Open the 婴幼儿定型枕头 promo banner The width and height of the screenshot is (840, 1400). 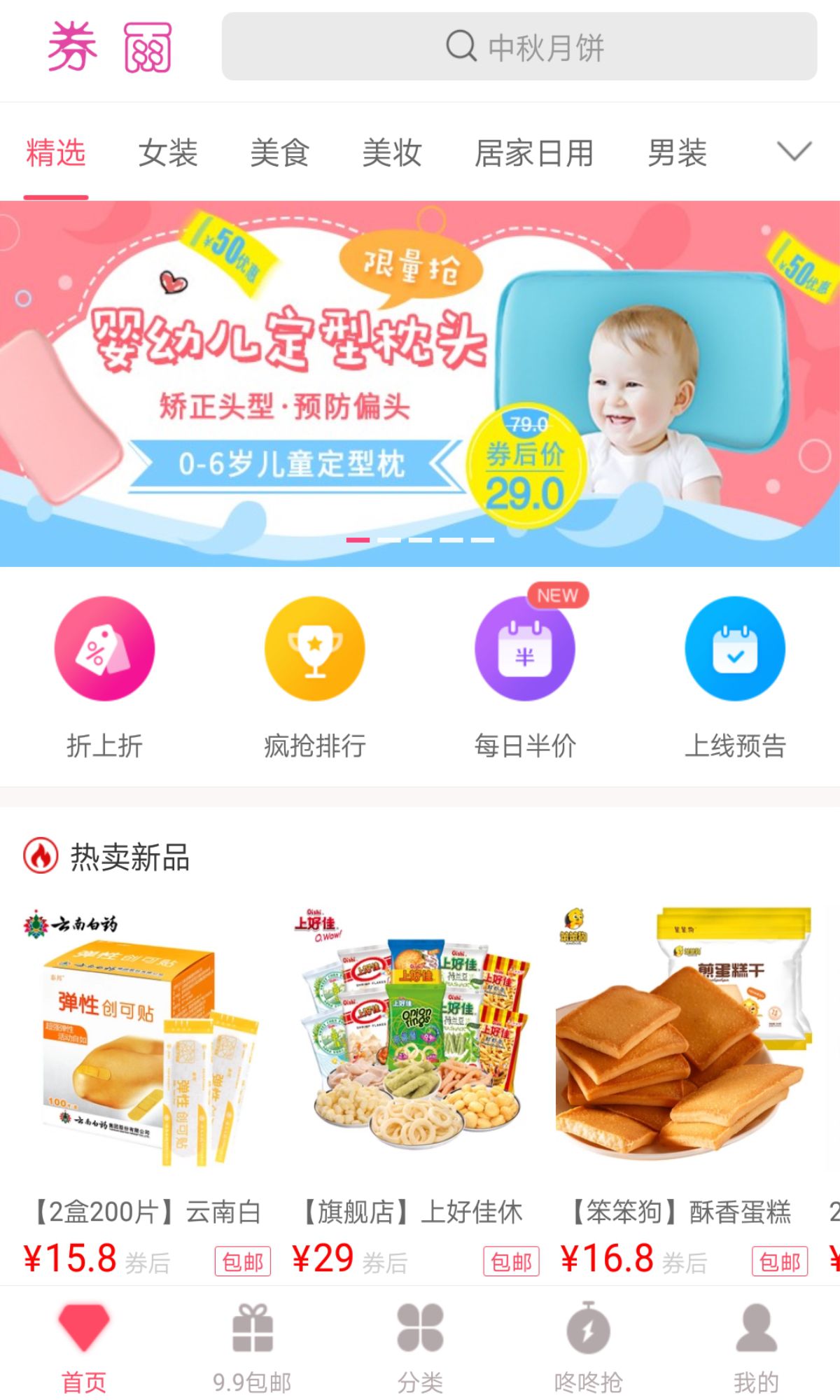click(420, 384)
